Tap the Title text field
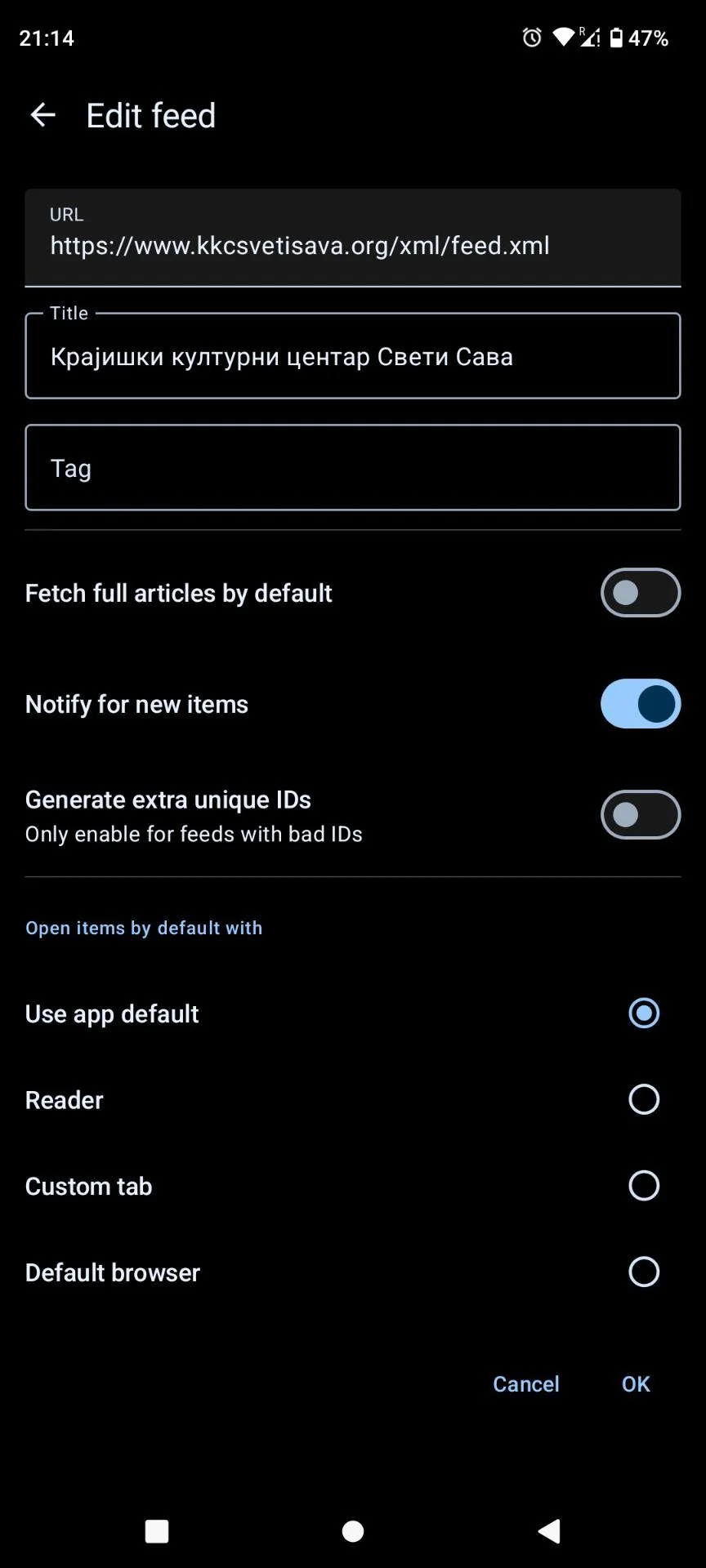This screenshot has height=1568, width=706. [x=352, y=357]
